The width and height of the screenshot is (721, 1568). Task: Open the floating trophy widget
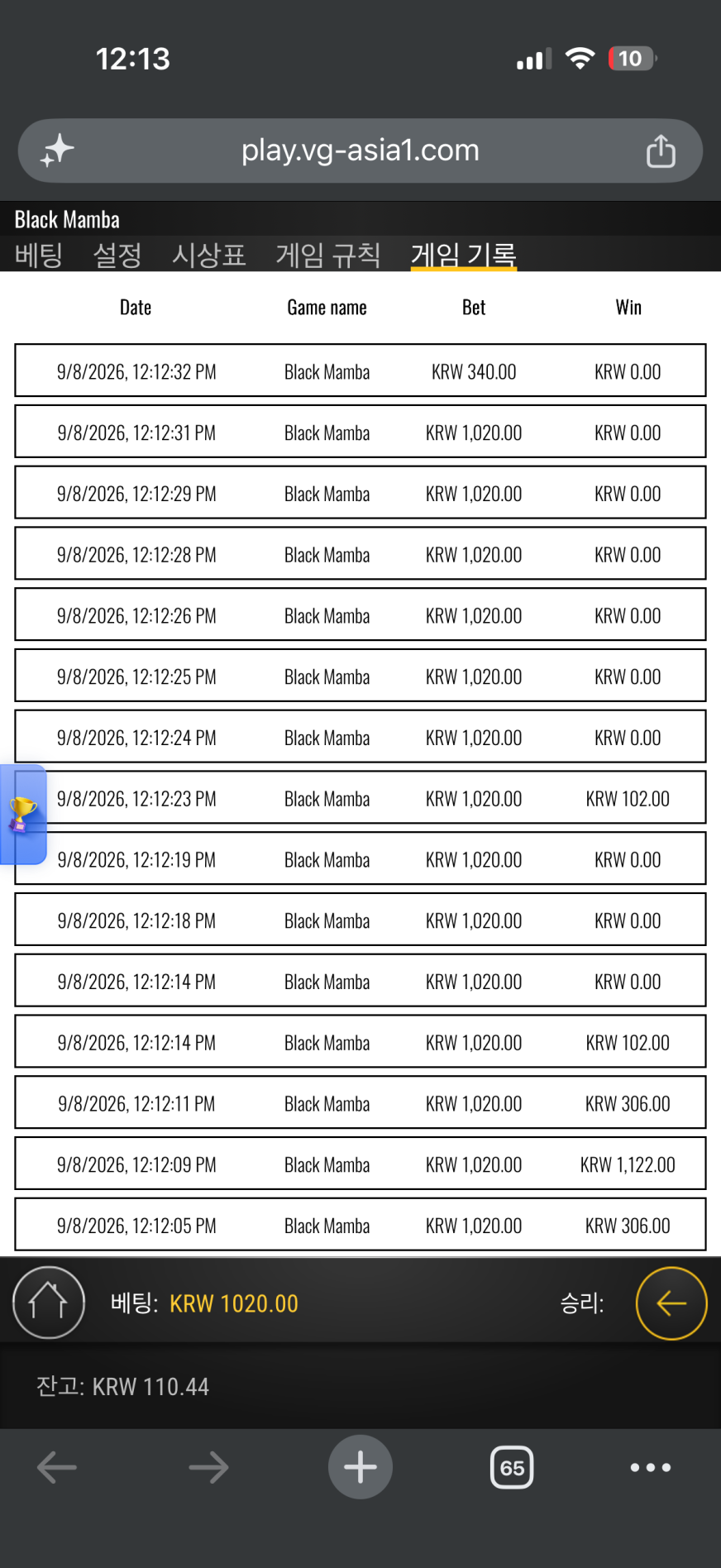pos(23,815)
